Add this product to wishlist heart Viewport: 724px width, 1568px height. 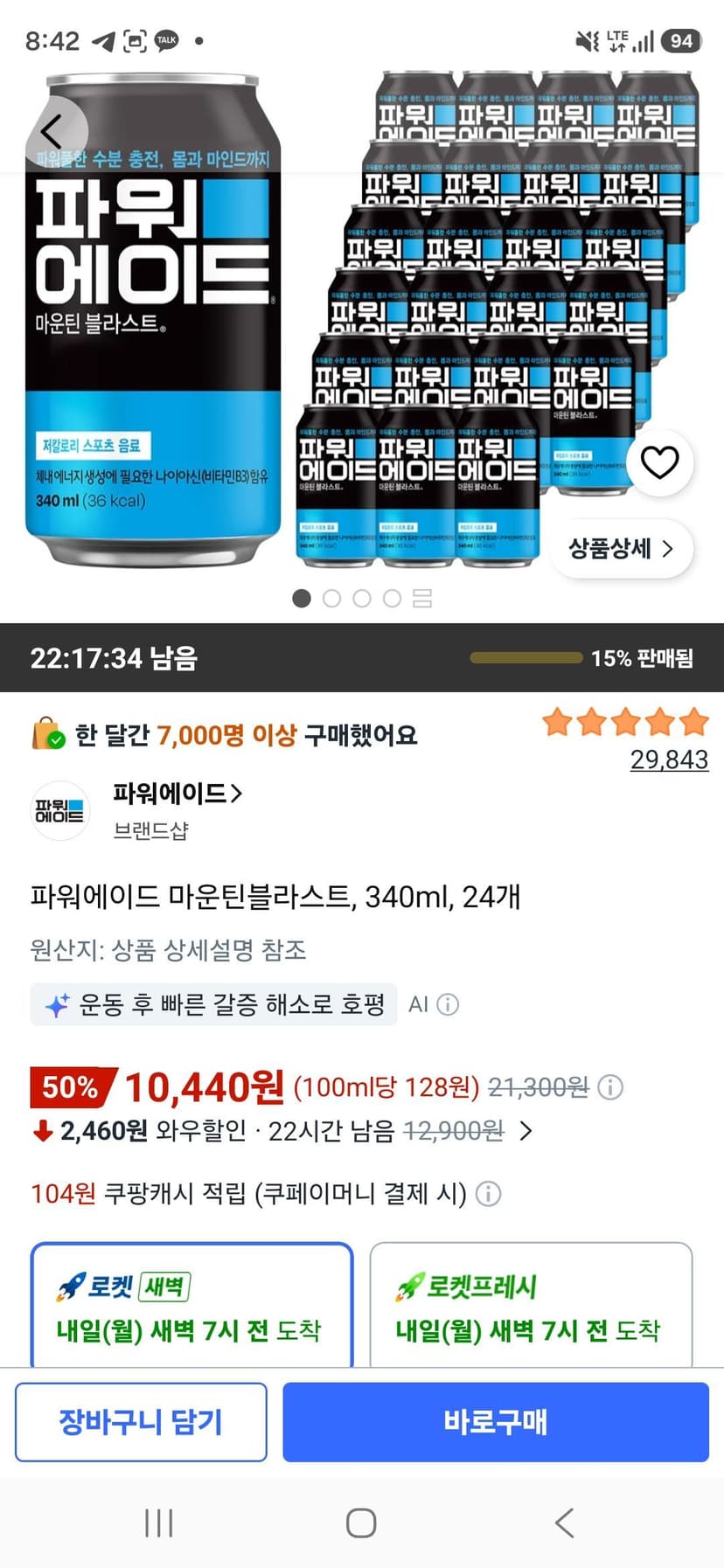(659, 462)
